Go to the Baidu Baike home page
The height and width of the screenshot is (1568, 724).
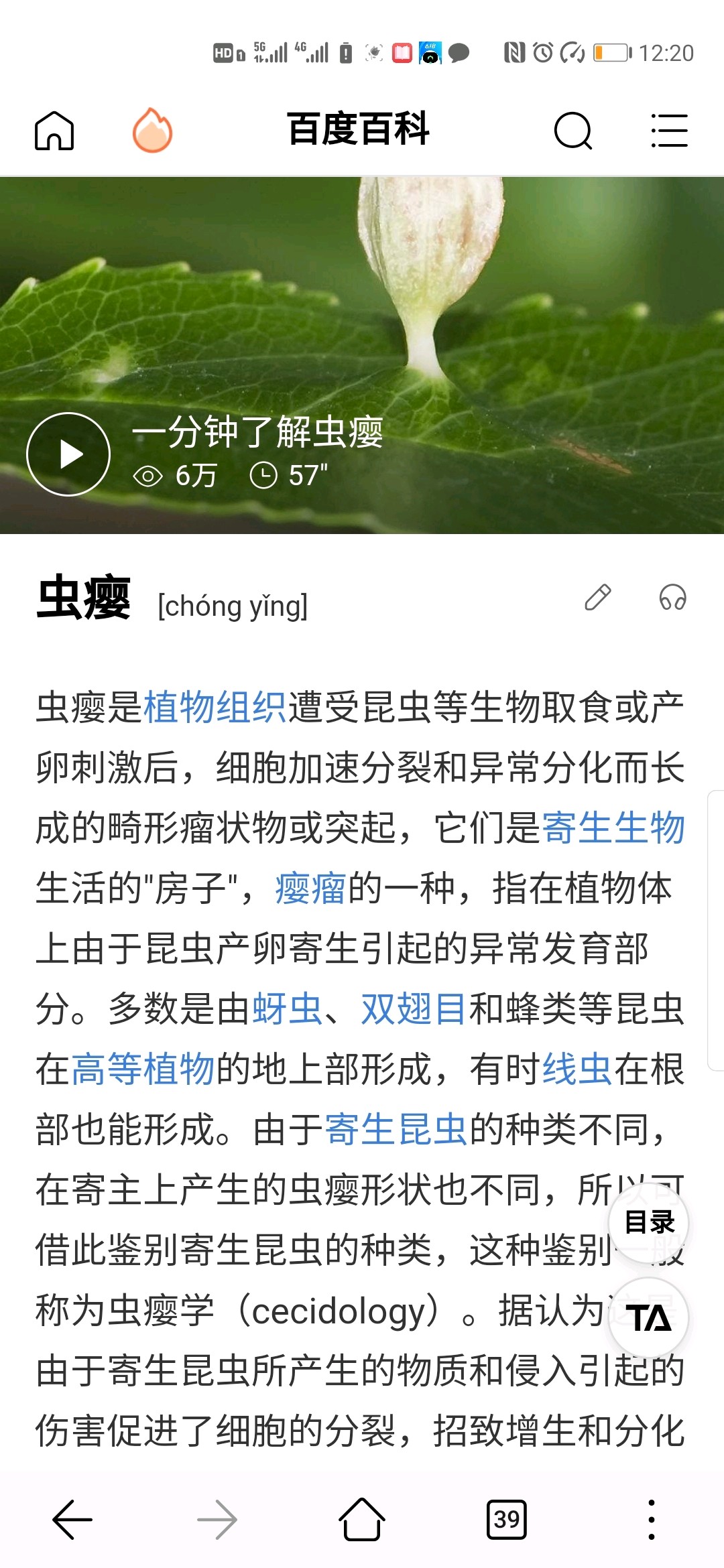pos(54,131)
